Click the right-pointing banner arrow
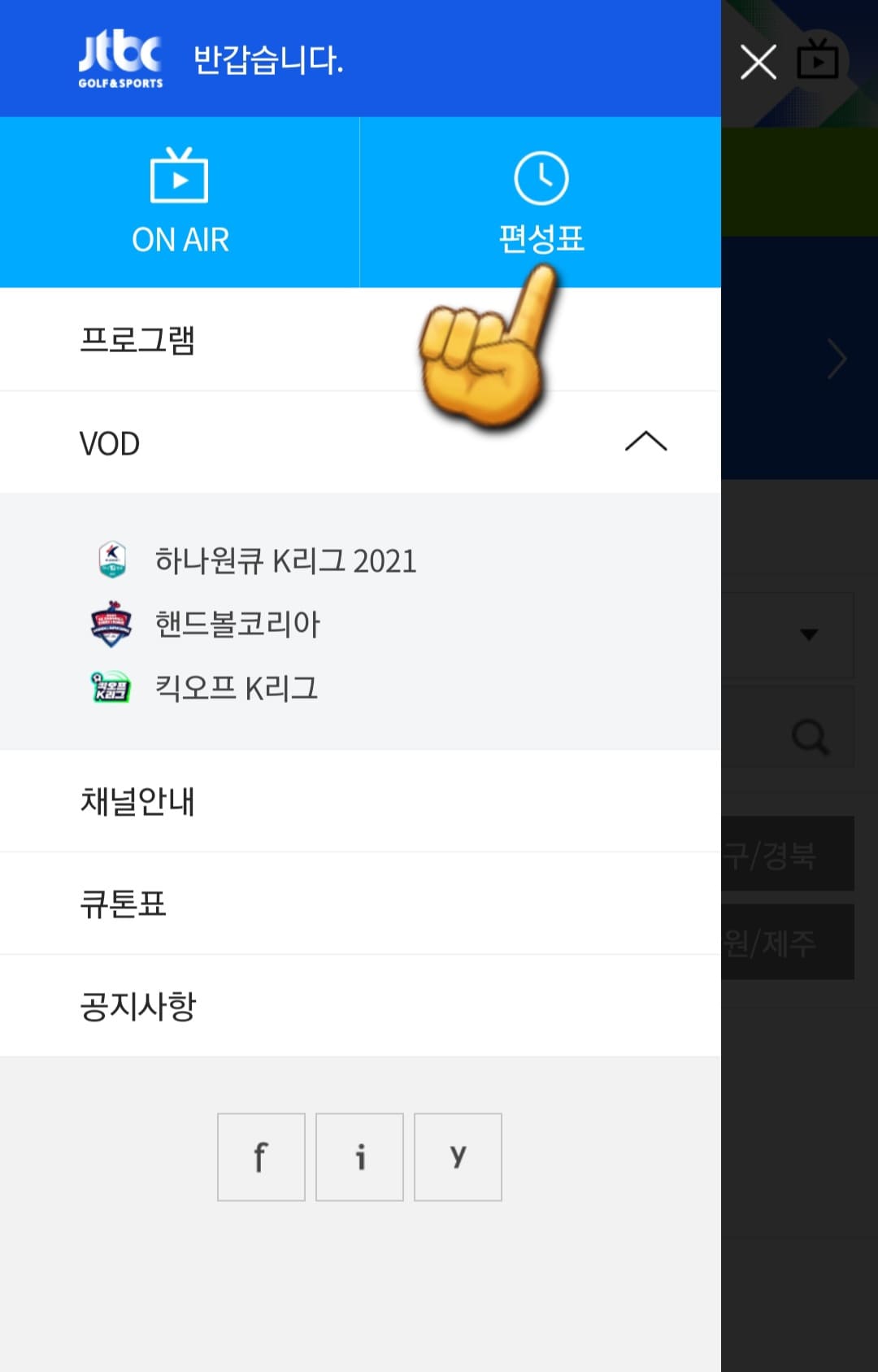The height and width of the screenshot is (1372, 878). pos(836,358)
